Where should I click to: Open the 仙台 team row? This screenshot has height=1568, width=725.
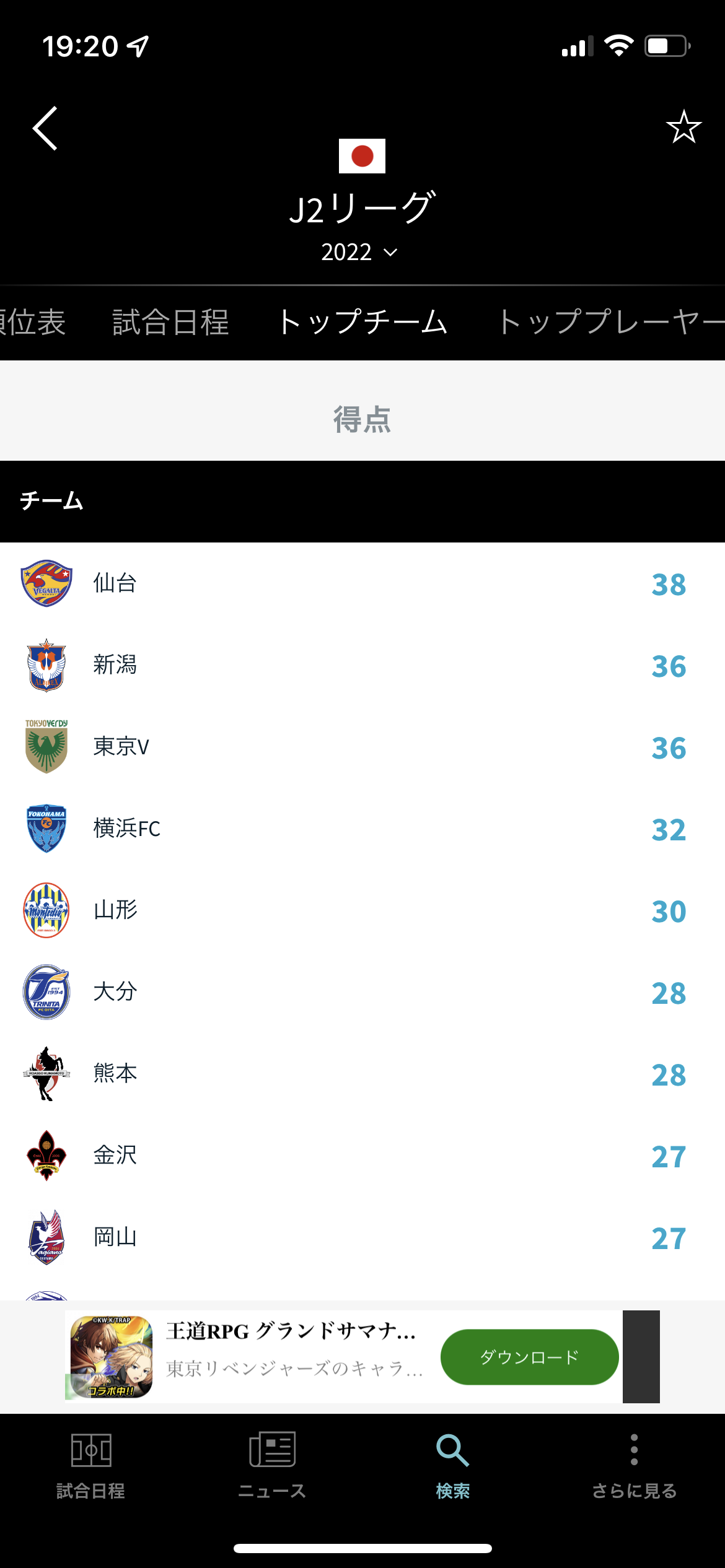click(x=362, y=583)
